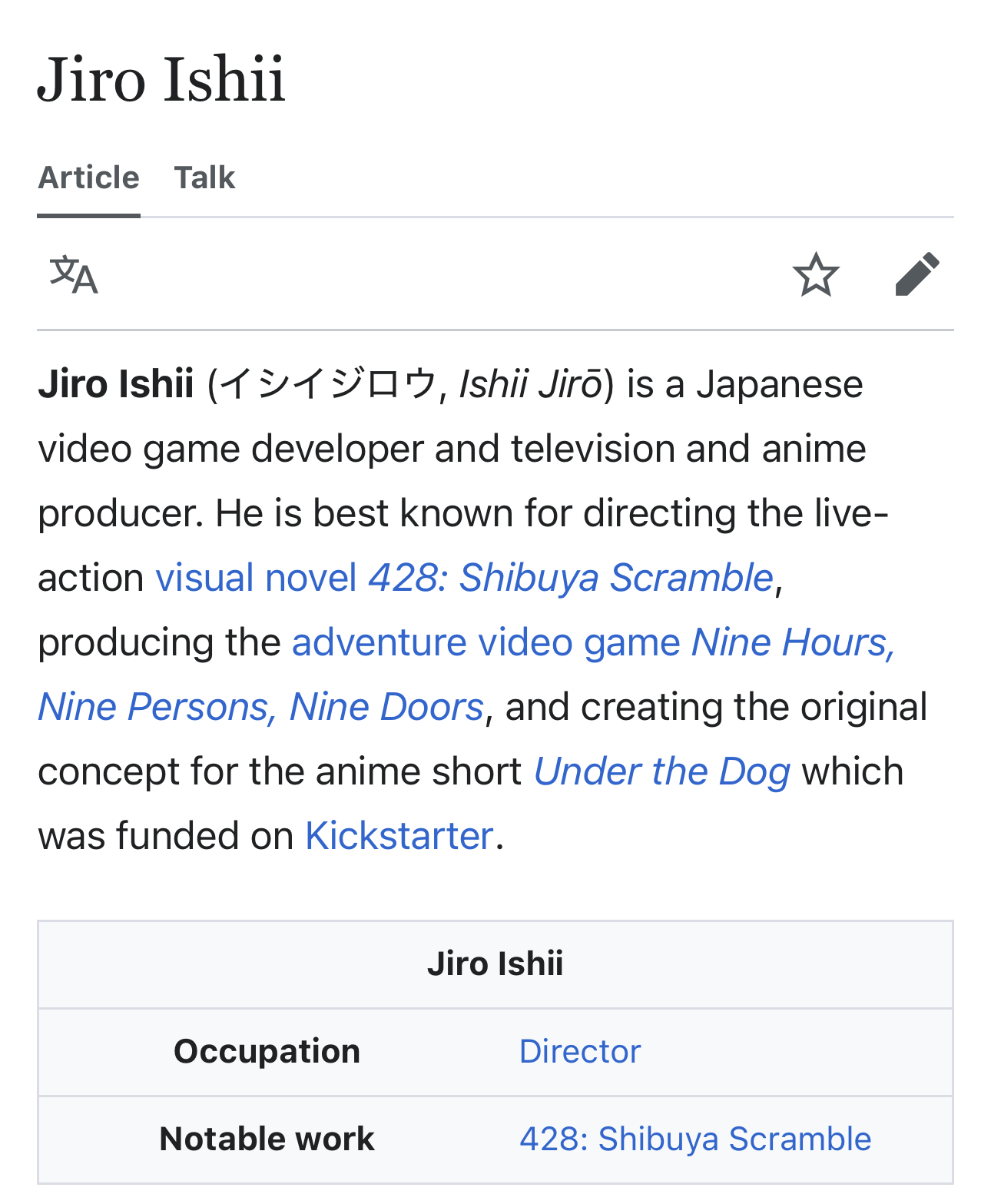Open 428: Shibuya Scramble in Notable work
The height and width of the screenshot is (1204, 991).
pyautogui.click(x=694, y=1139)
